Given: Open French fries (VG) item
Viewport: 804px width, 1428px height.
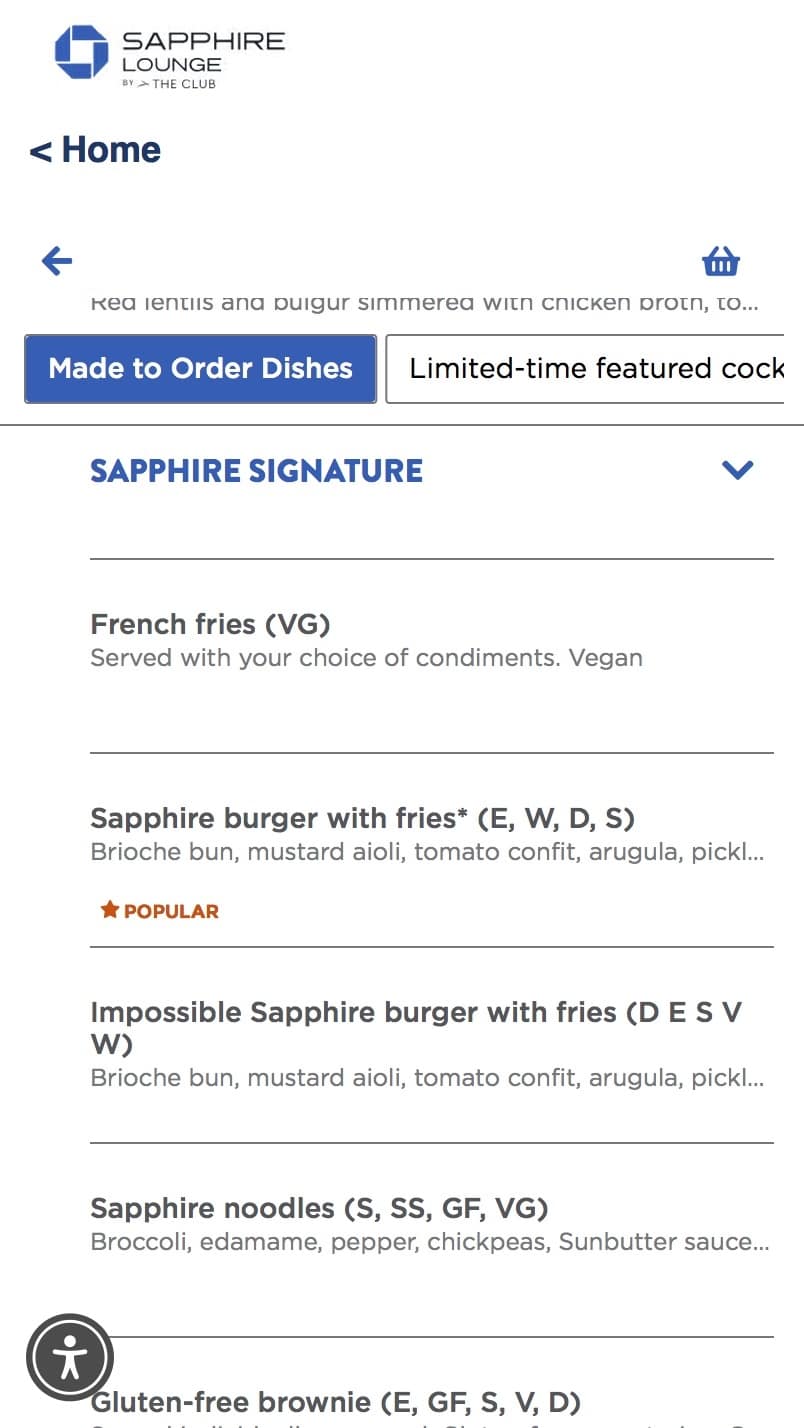Looking at the screenshot, I should pos(365,640).
